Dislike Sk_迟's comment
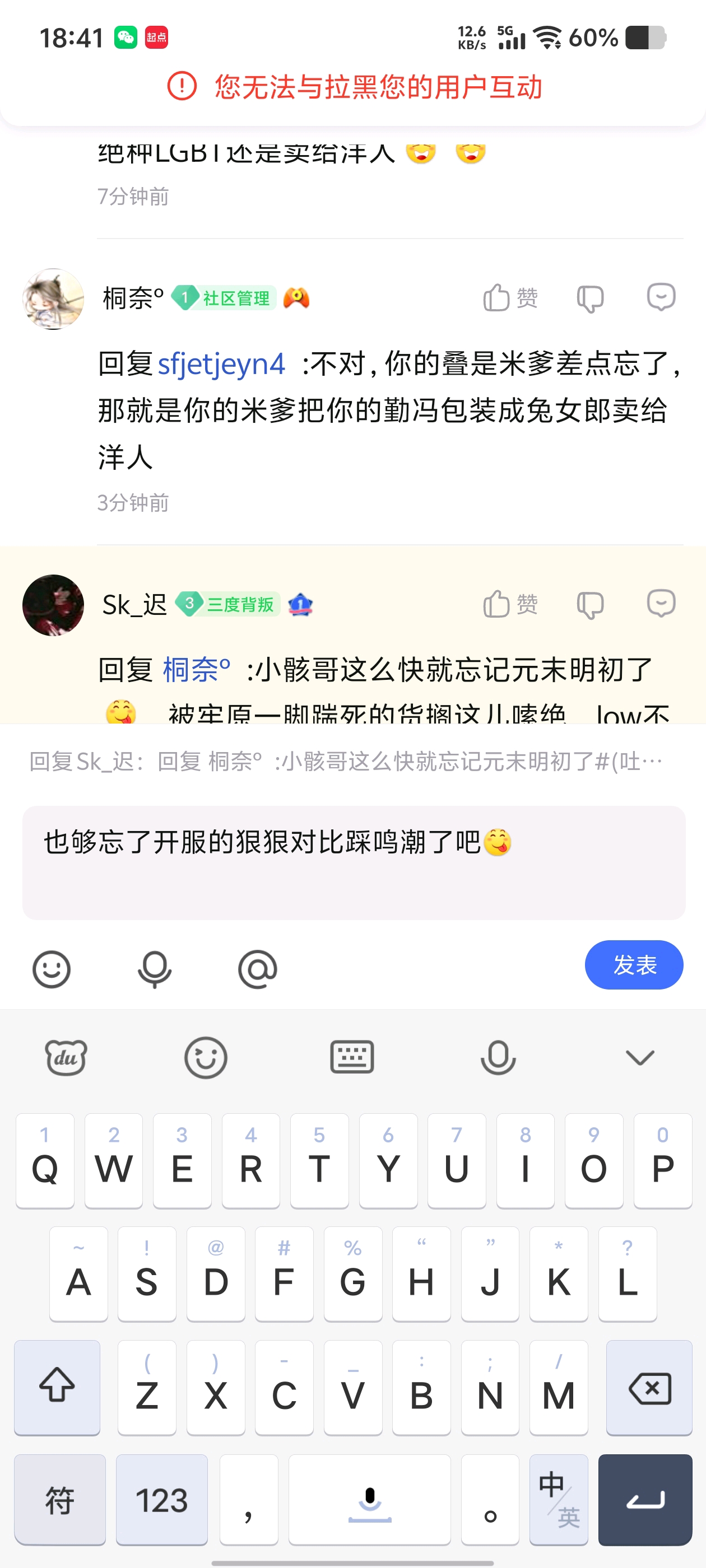Viewport: 706px width, 1568px height. (589, 604)
